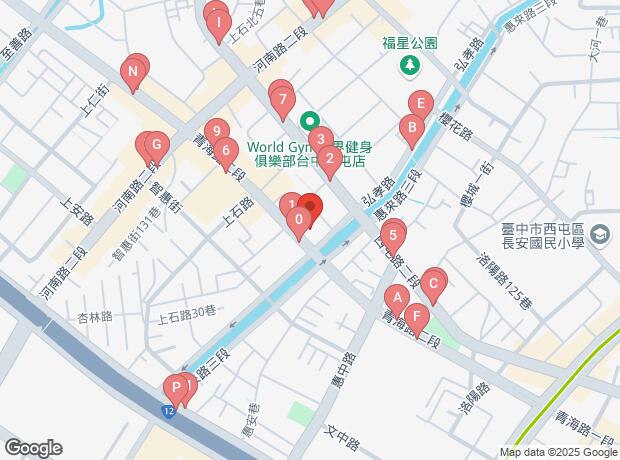
Task: Open map marker C
Action: click(433, 283)
